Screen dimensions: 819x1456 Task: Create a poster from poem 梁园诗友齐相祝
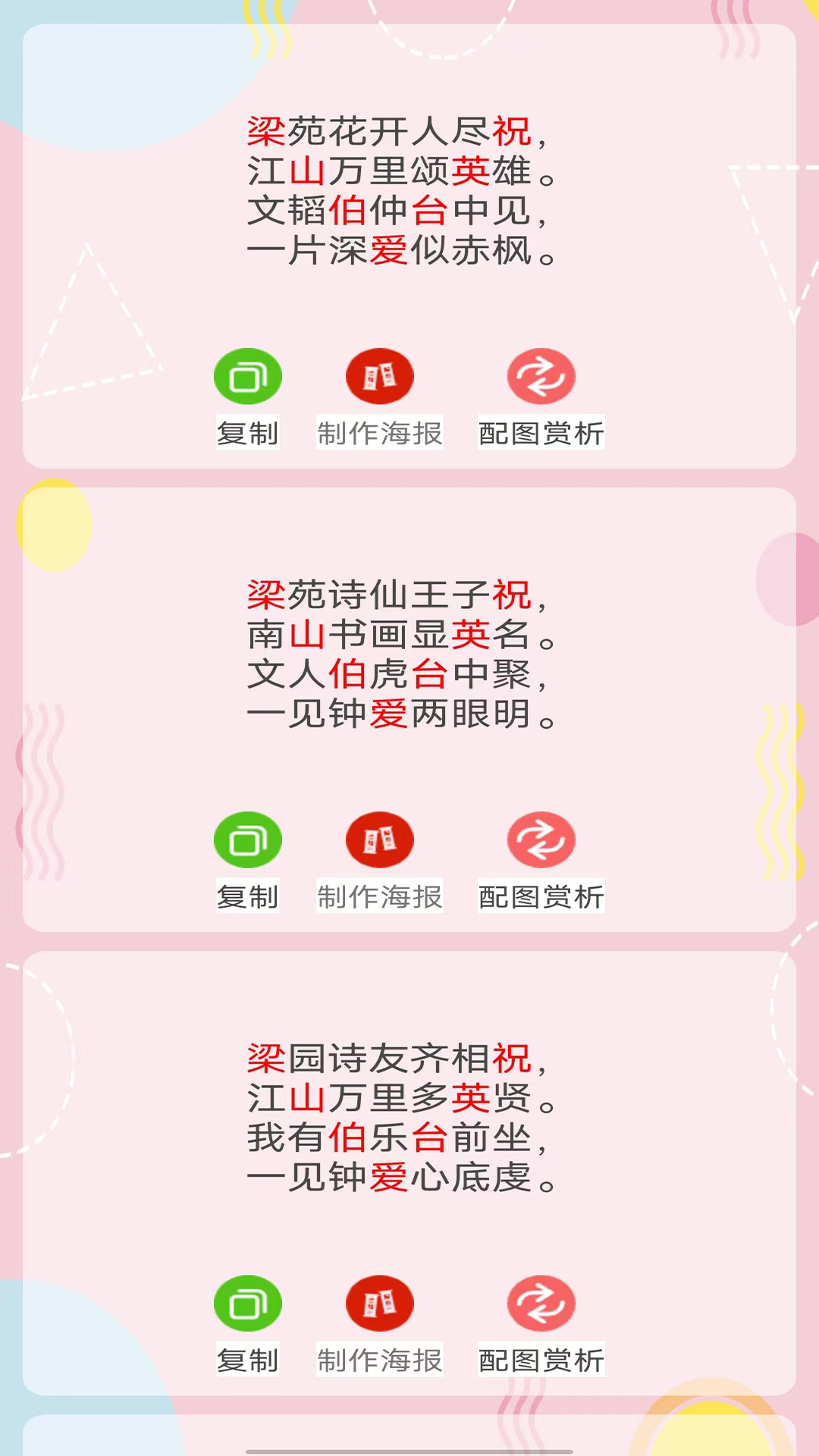(380, 1304)
